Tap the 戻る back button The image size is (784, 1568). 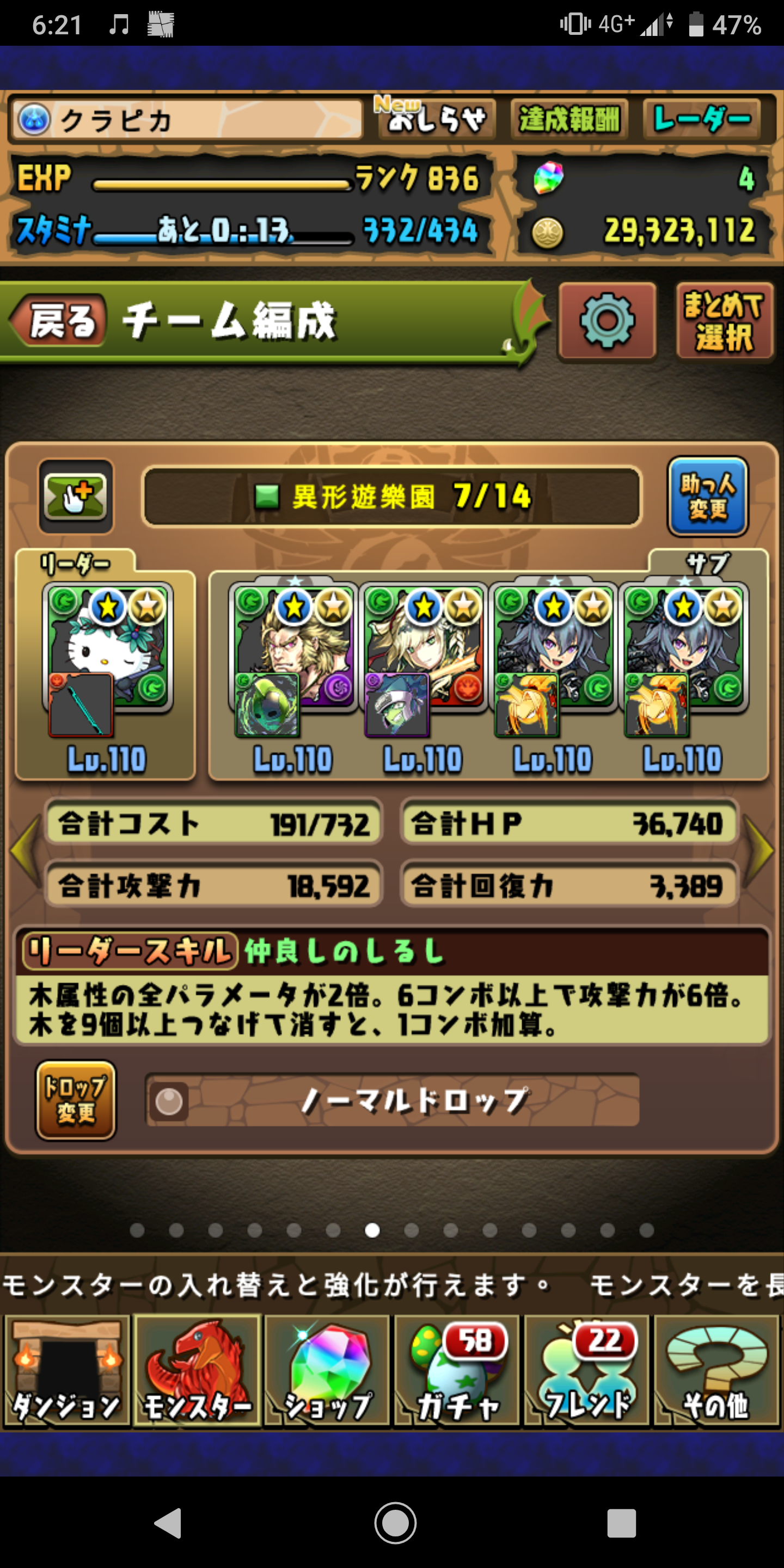(59, 321)
